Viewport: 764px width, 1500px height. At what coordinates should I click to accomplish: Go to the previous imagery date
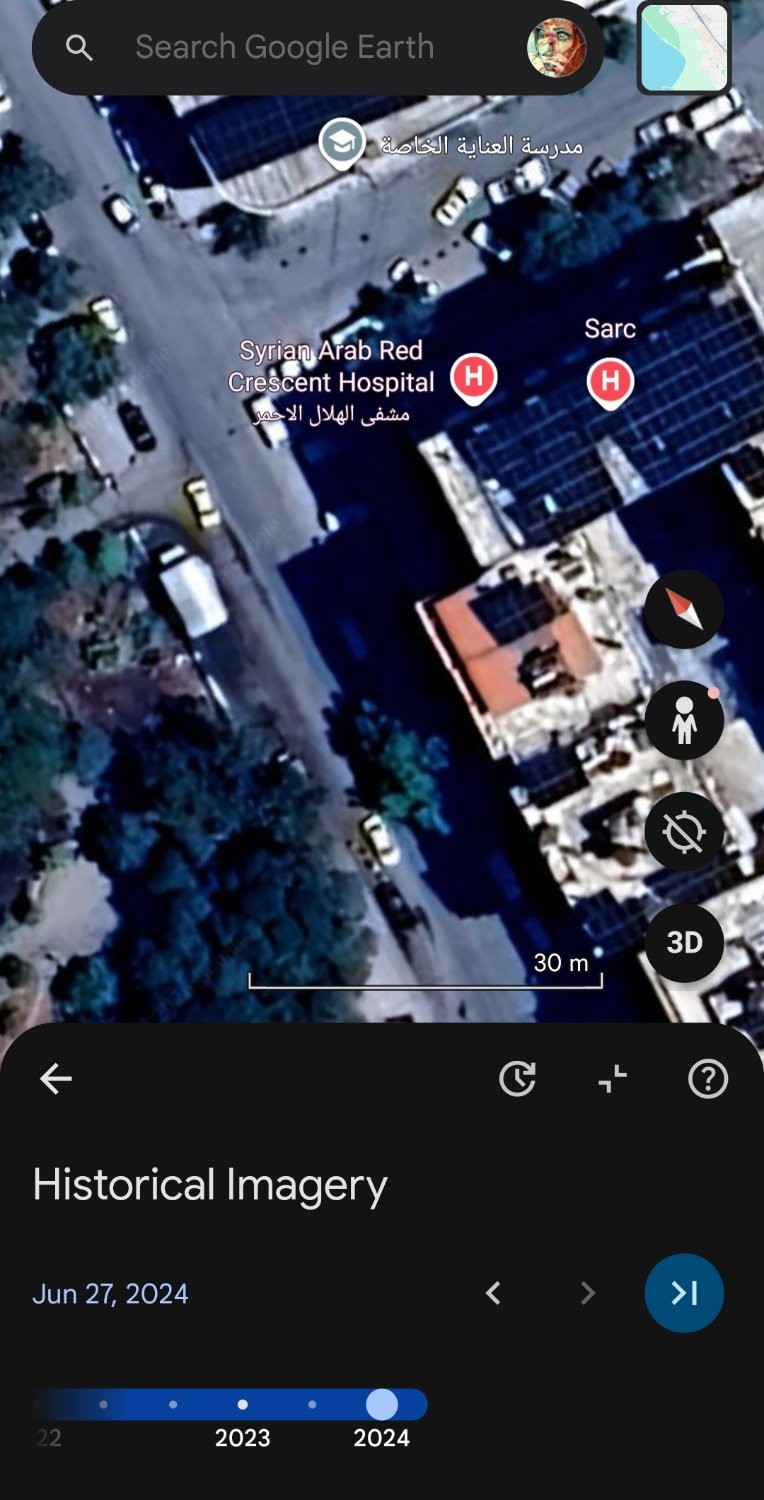[x=493, y=1293]
